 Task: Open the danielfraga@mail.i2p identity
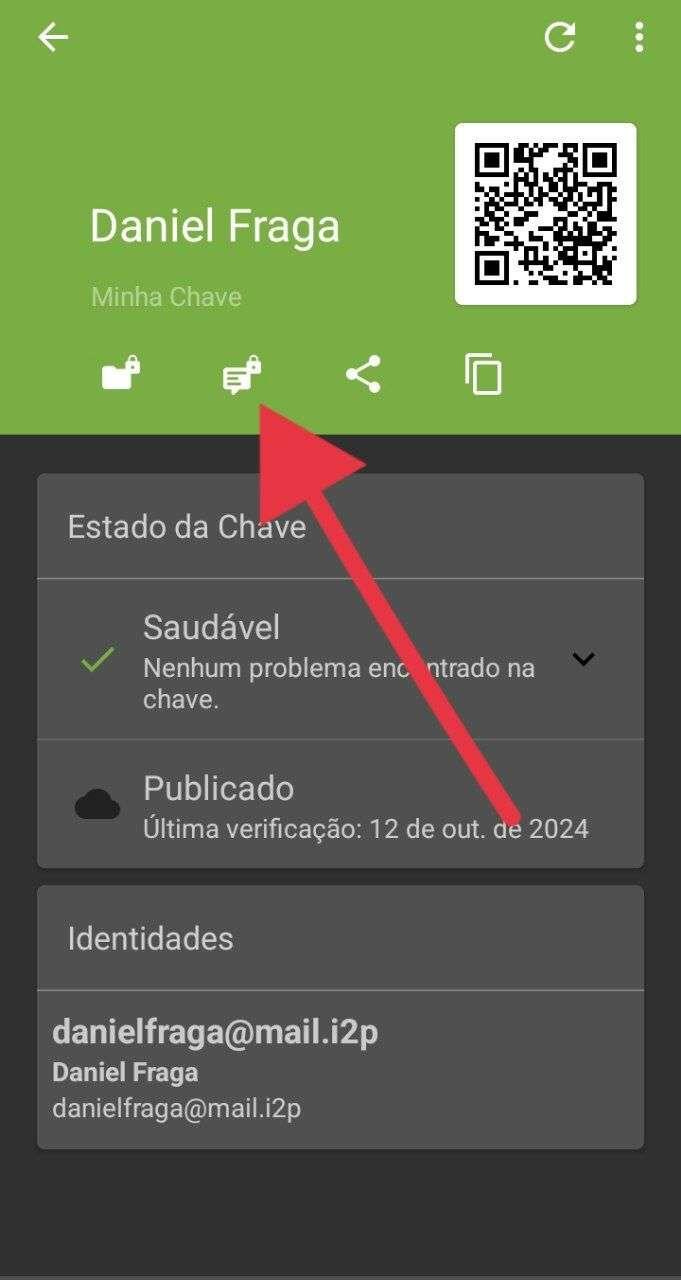point(340,1070)
